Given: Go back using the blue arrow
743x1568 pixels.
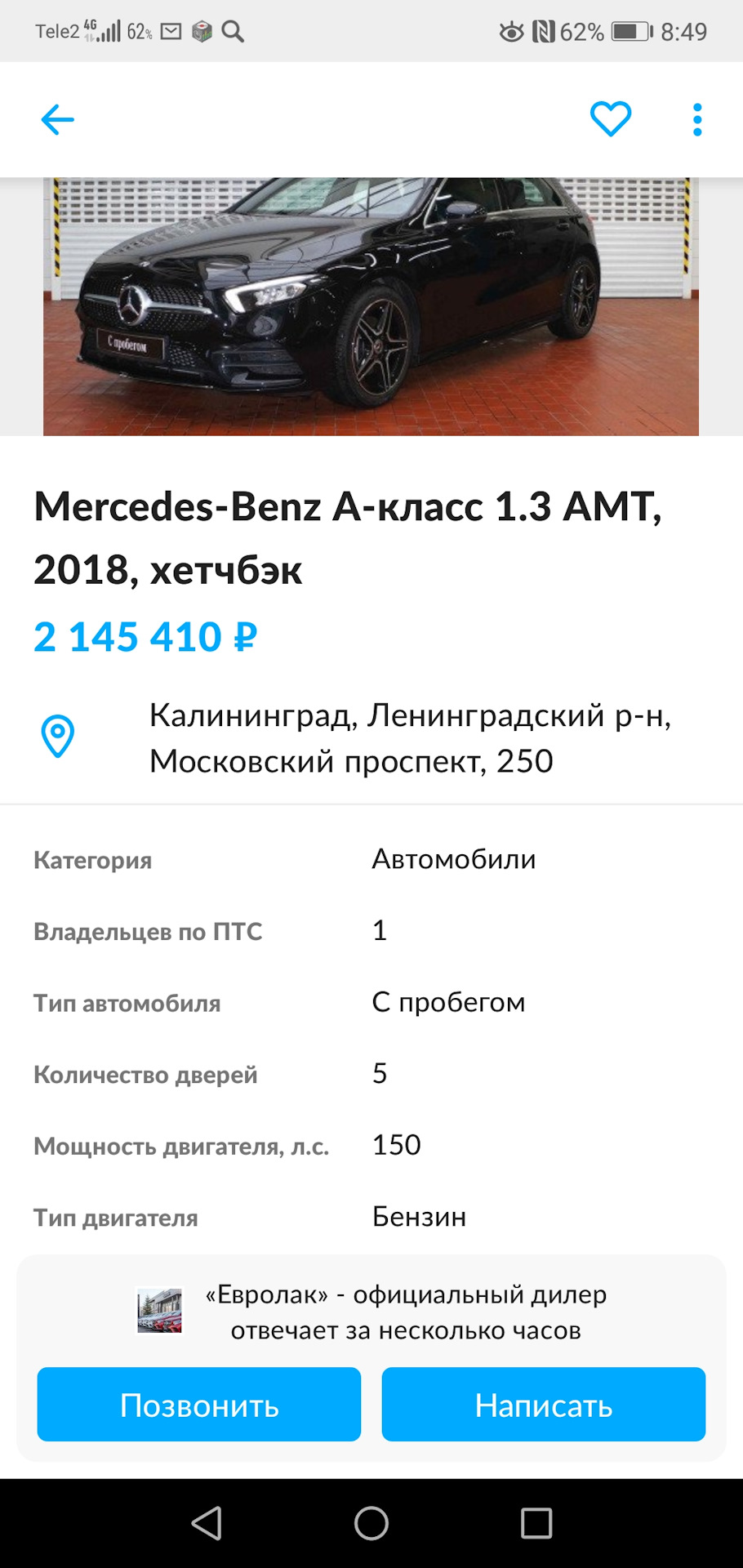Looking at the screenshot, I should point(57,120).
